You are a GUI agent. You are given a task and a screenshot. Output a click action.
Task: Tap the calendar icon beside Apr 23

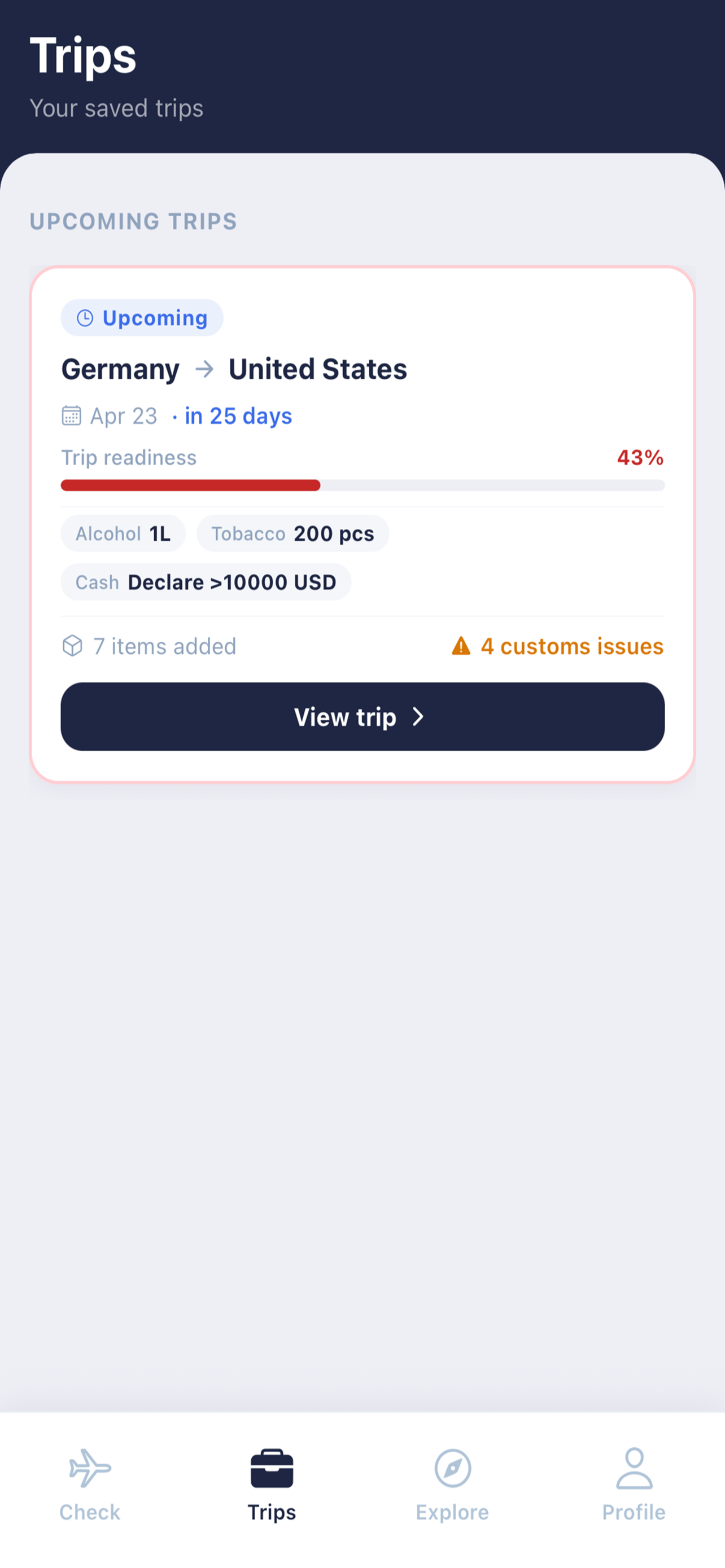72,415
